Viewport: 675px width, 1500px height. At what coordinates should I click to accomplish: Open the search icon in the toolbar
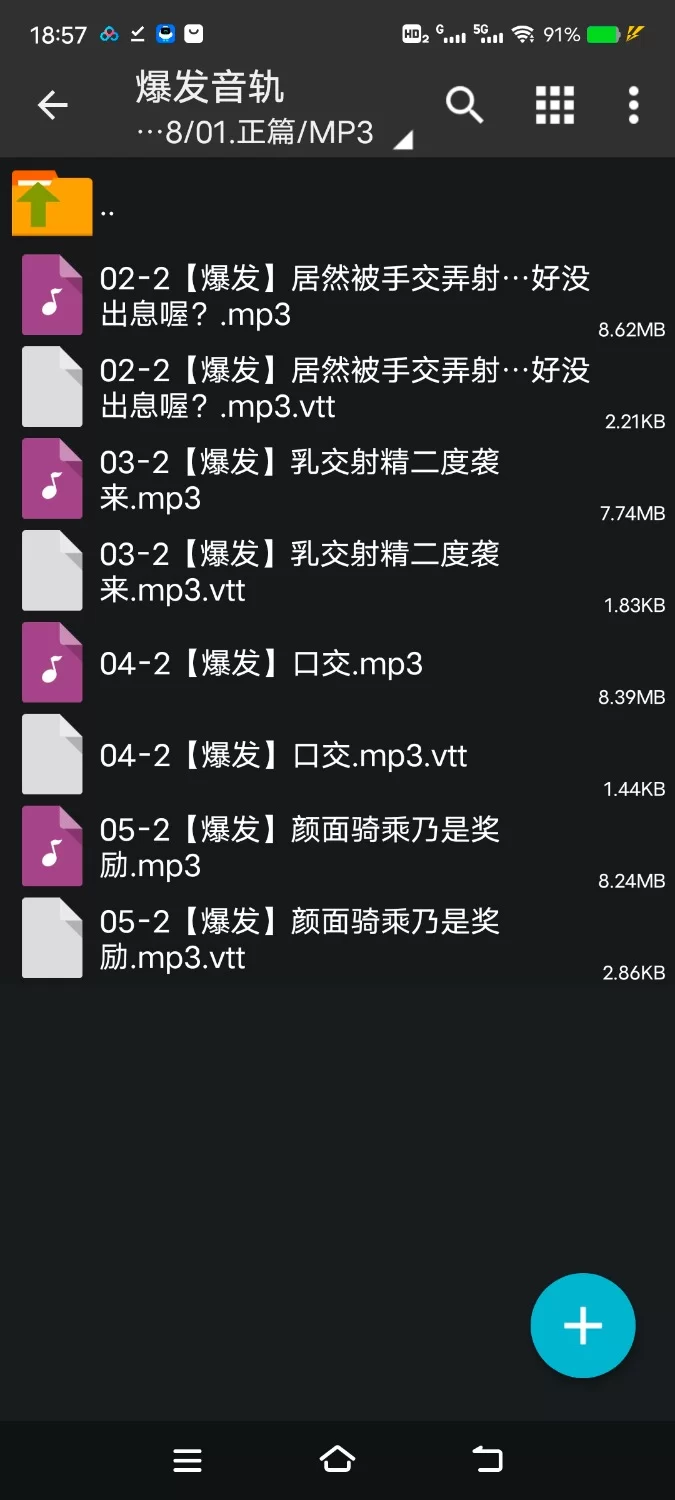464,105
